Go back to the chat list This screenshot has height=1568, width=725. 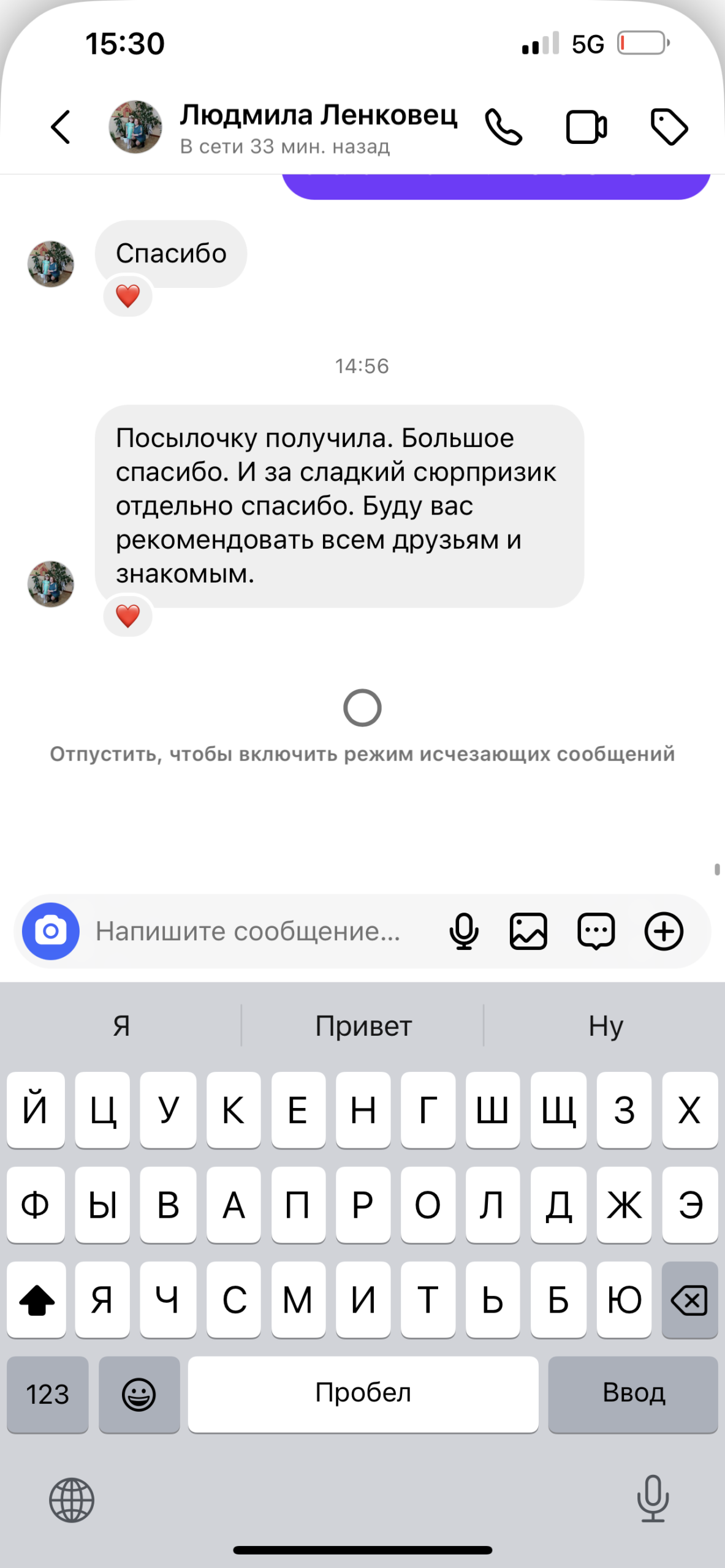61,127
